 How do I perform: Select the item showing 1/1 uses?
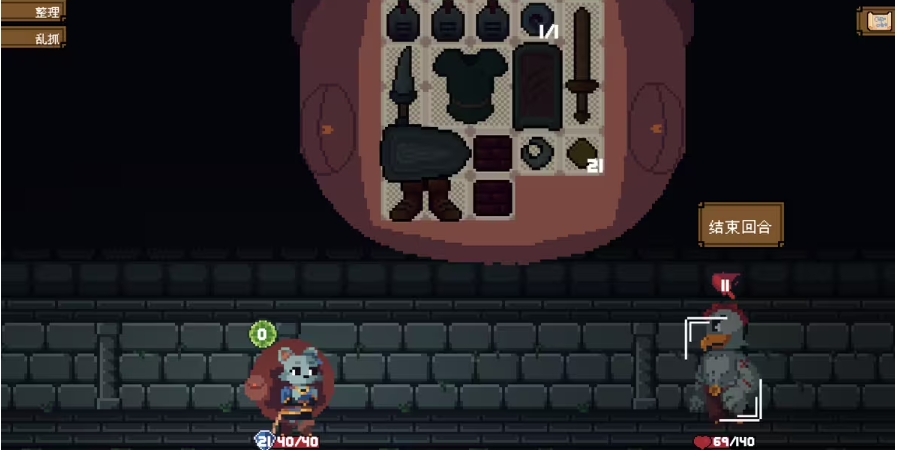(537, 22)
